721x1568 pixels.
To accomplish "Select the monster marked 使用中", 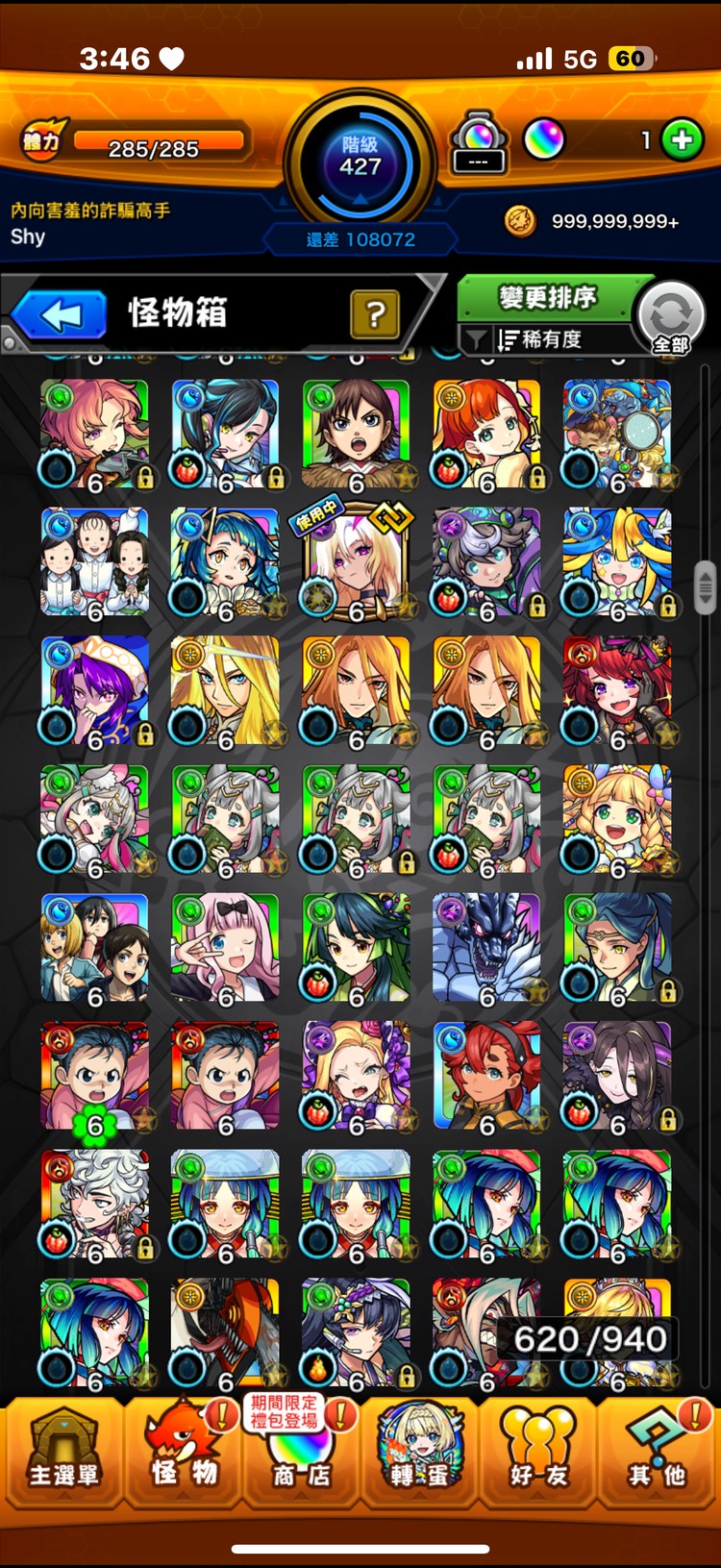I will click(x=356, y=563).
